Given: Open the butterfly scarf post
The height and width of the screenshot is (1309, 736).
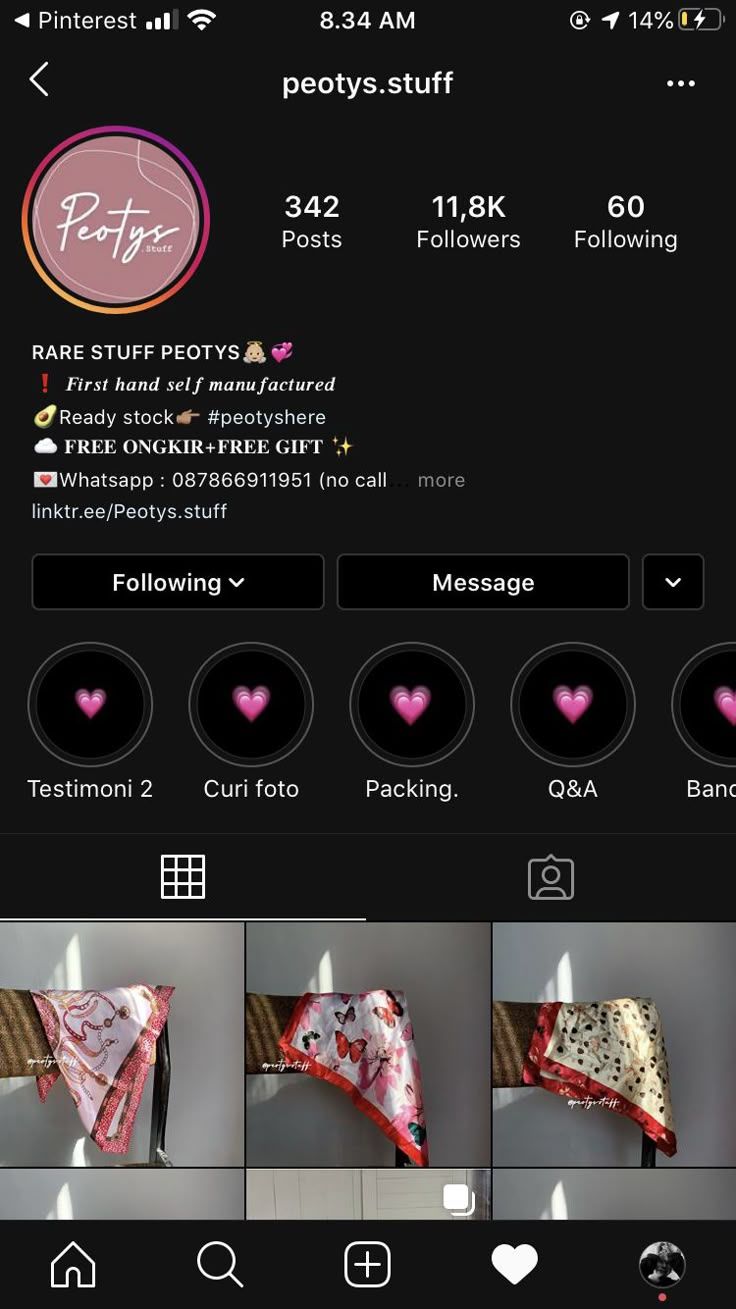Looking at the screenshot, I should pos(368,1043).
